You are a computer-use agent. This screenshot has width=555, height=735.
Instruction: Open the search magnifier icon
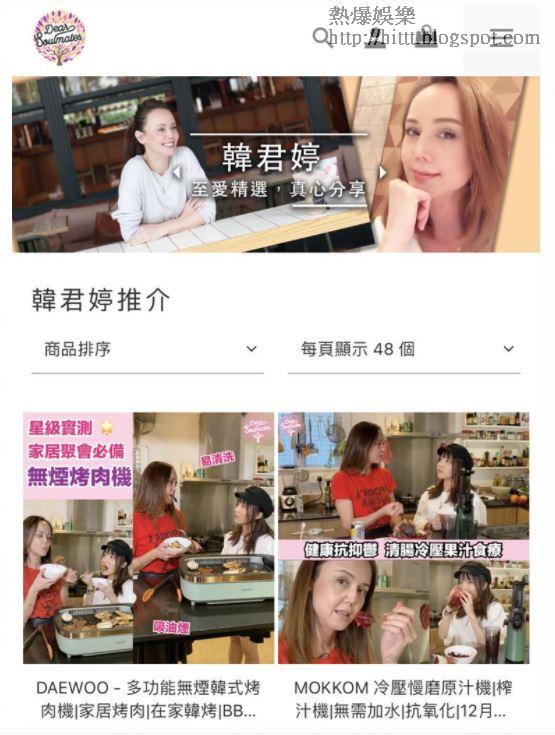321,37
